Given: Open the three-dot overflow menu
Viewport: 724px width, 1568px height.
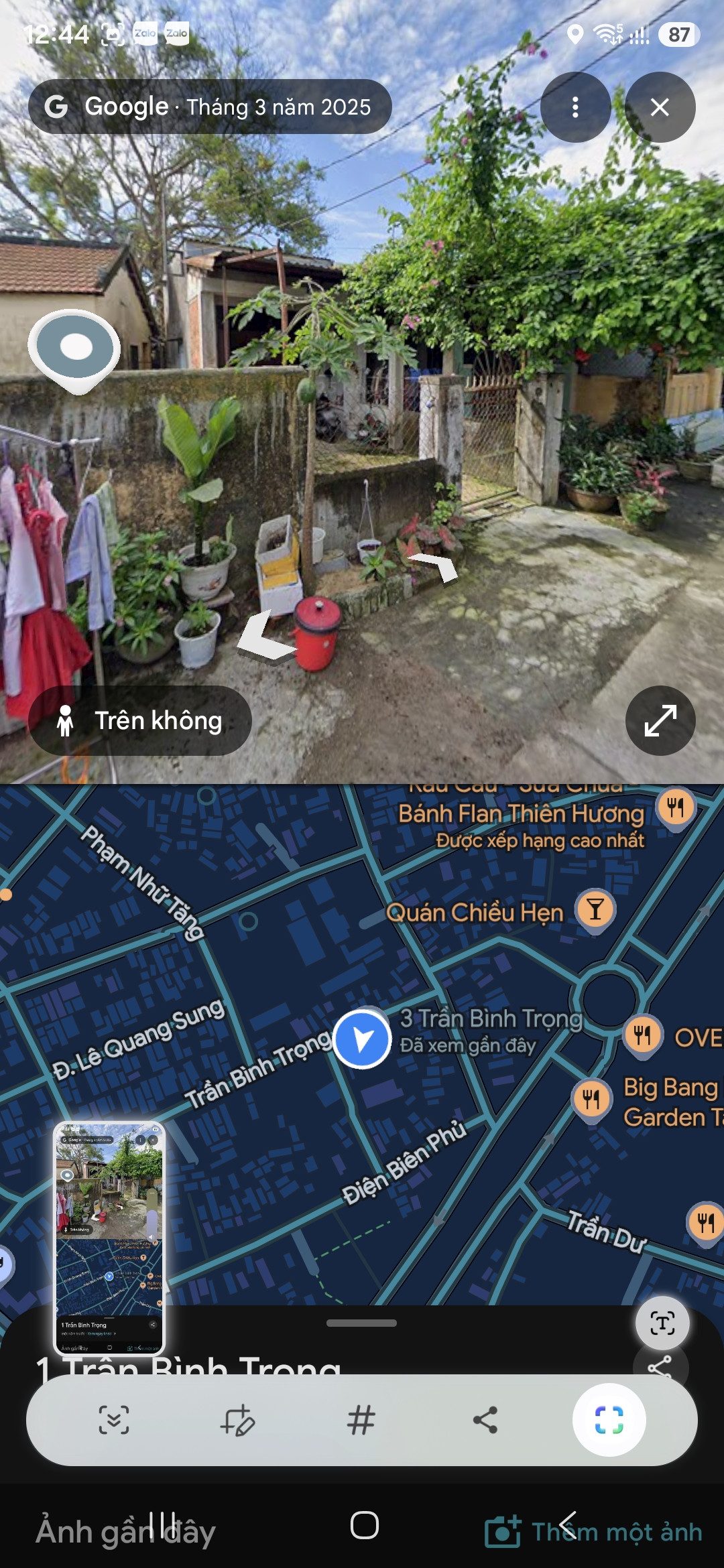Looking at the screenshot, I should [x=575, y=107].
